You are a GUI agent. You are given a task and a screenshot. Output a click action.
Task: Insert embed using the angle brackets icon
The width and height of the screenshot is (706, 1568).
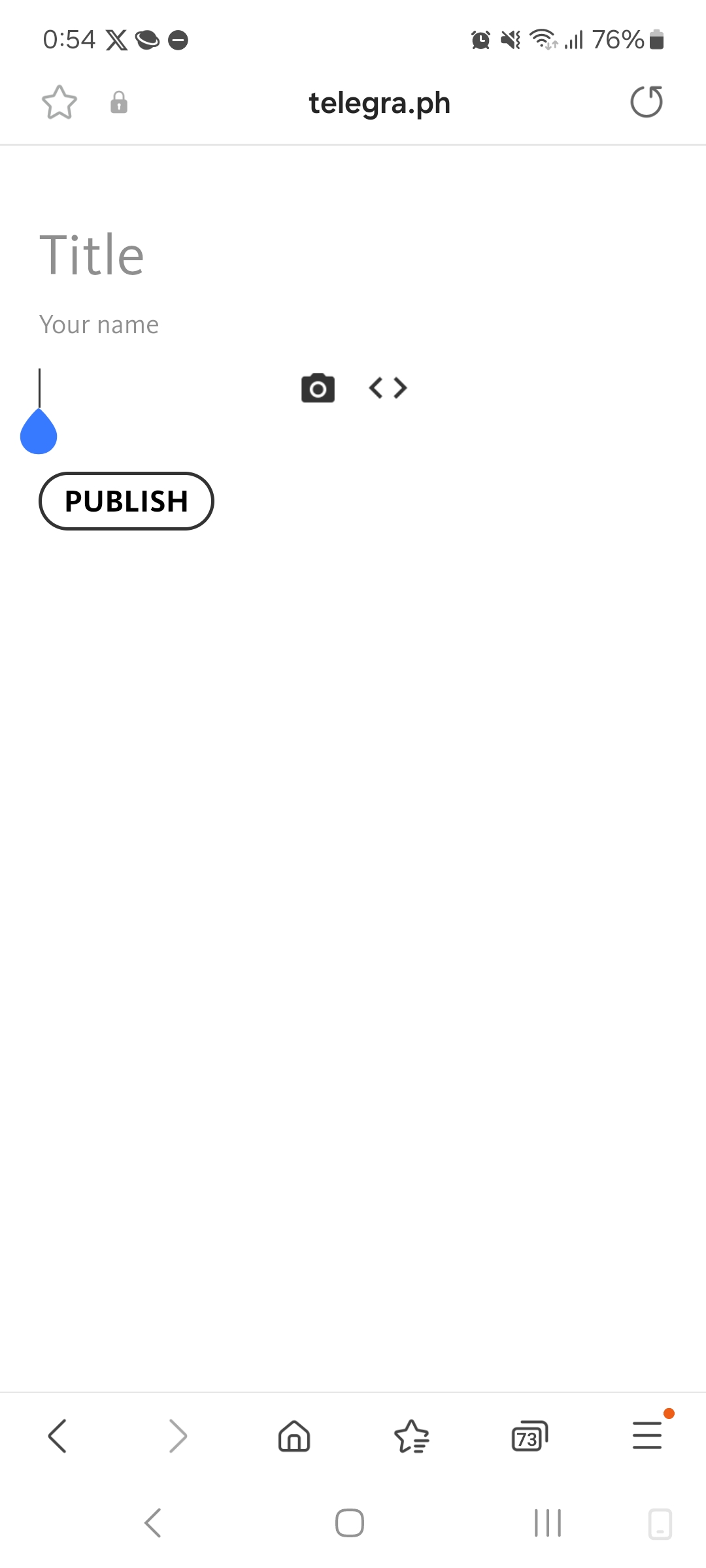pos(388,388)
